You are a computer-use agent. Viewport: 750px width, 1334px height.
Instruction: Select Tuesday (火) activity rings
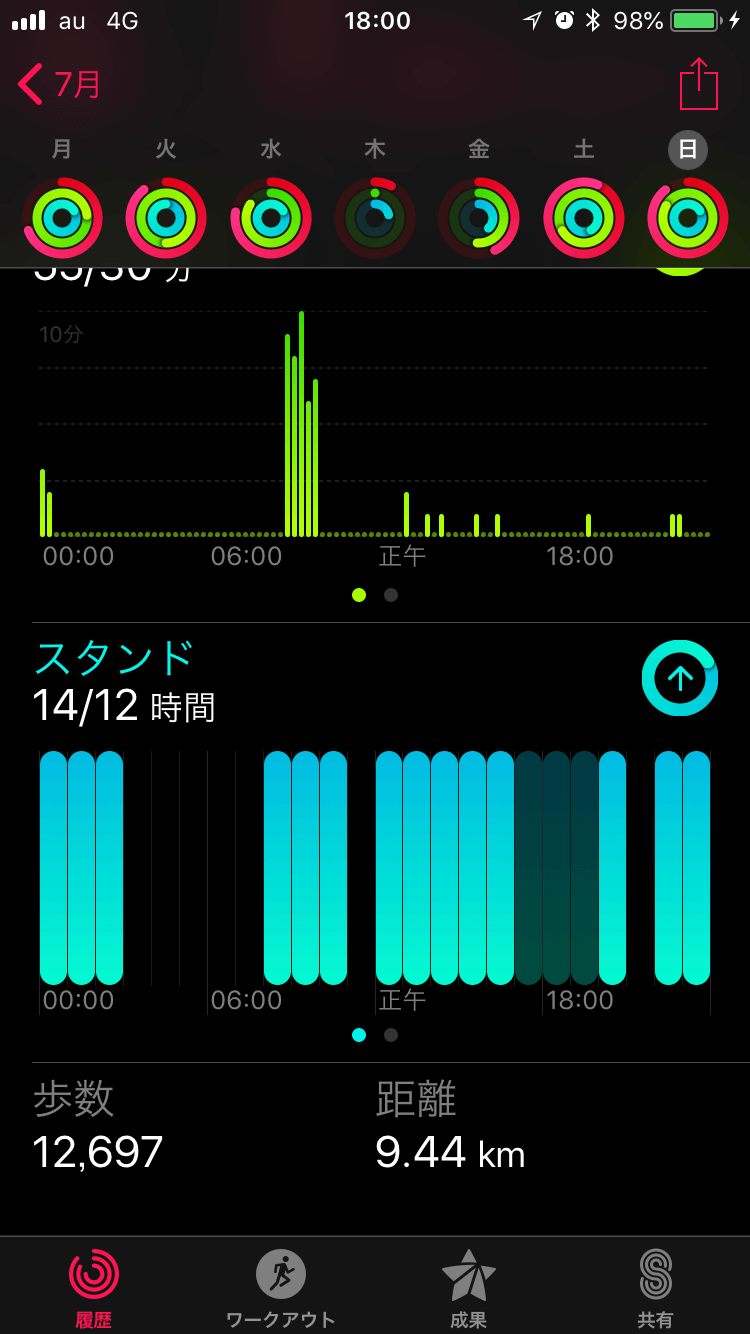[166, 217]
